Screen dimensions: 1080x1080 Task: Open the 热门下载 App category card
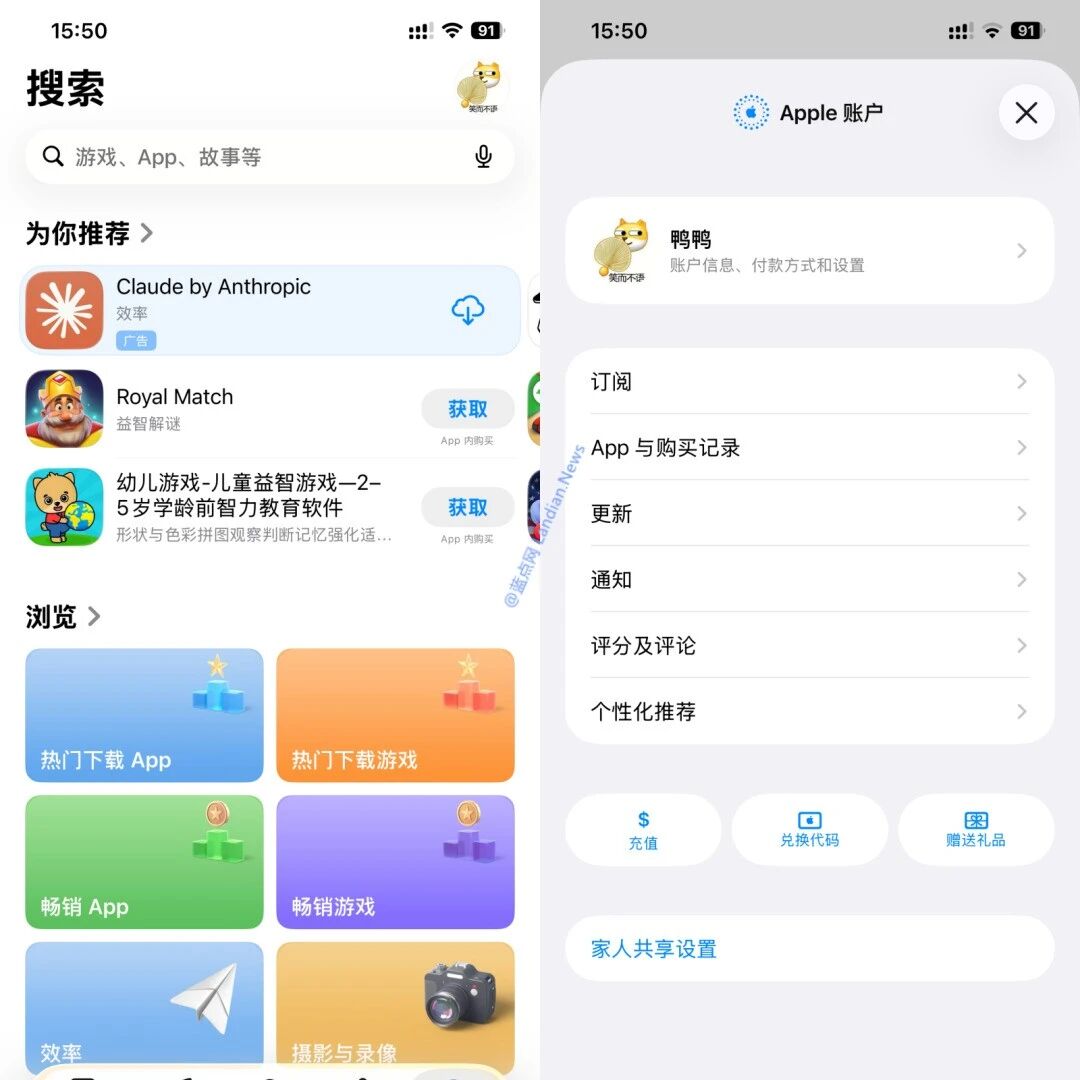144,715
